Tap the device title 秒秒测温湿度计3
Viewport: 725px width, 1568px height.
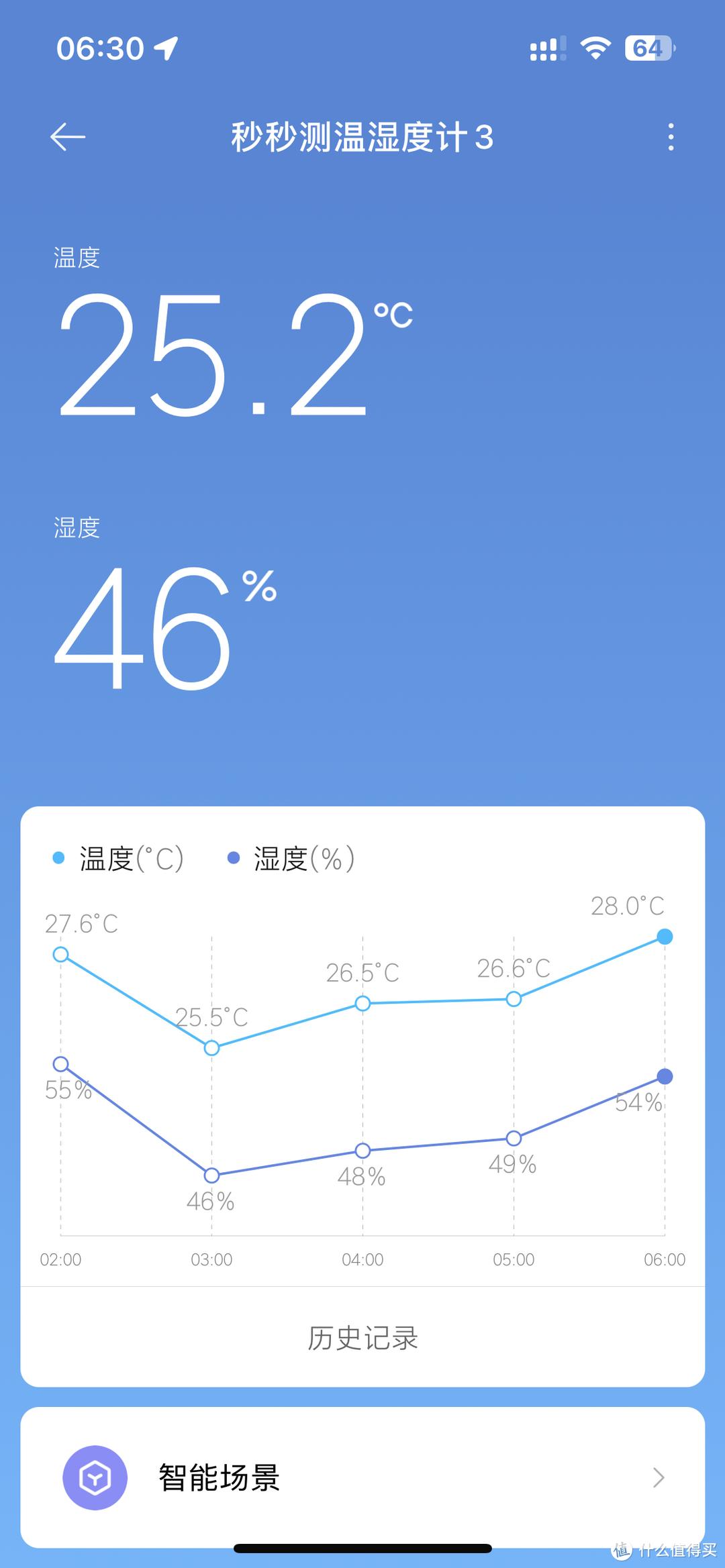[x=362, y=137]
